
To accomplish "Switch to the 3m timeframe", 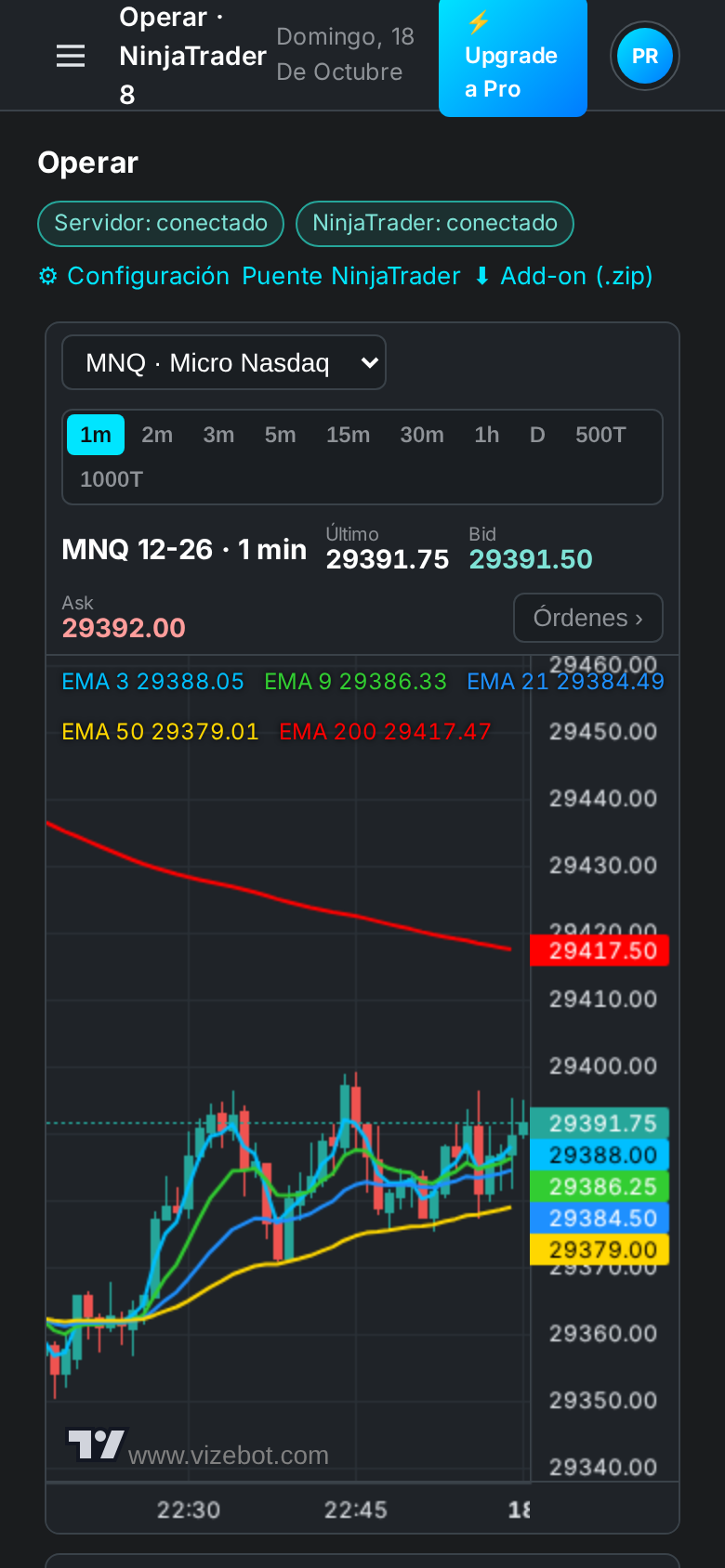I will (x=218, y=435).
